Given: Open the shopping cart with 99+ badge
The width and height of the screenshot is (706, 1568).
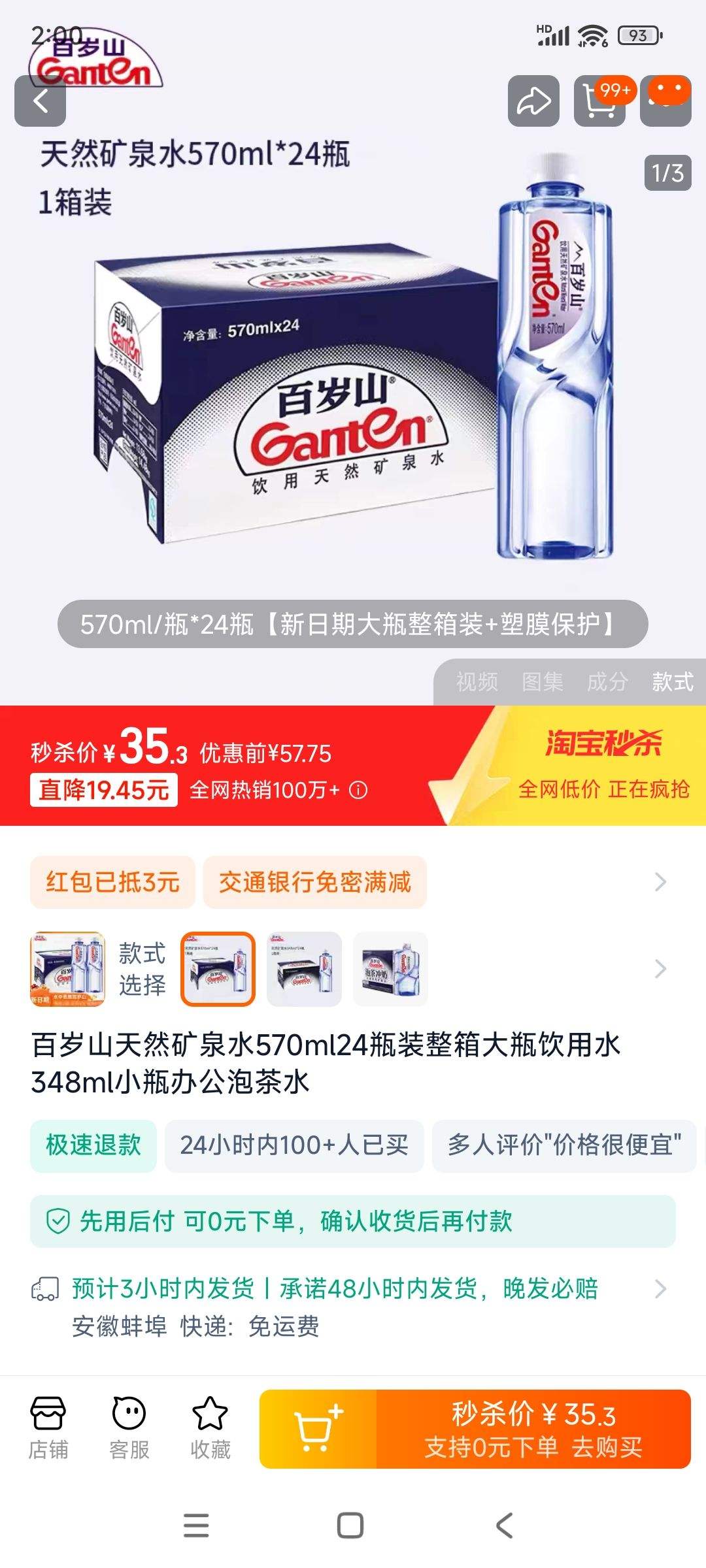Looking at the screenshot, I should pyautogui.click(x=599, y=101).
